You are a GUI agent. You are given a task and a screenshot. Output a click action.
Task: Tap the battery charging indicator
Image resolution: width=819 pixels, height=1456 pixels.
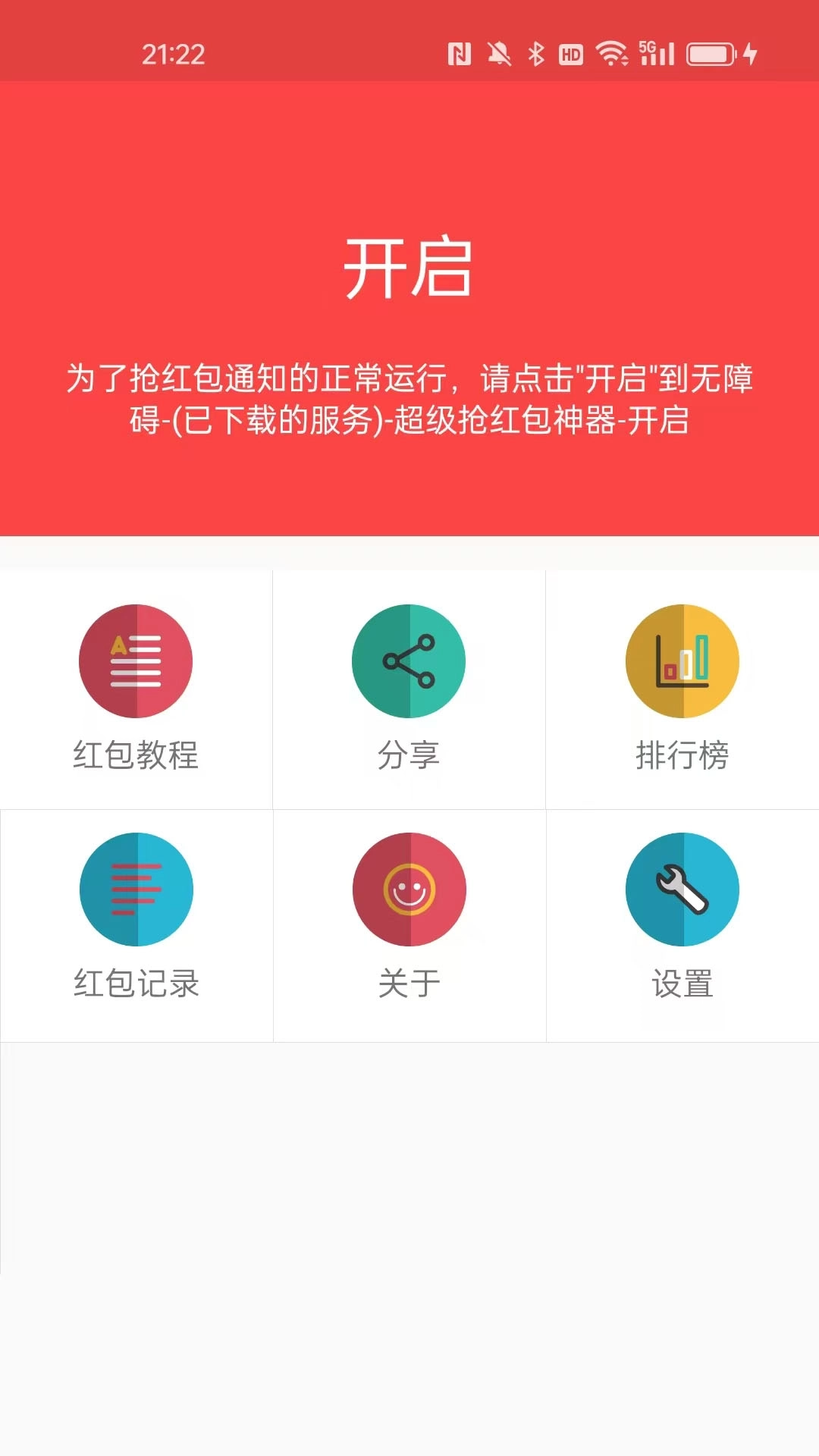[709, 53]
